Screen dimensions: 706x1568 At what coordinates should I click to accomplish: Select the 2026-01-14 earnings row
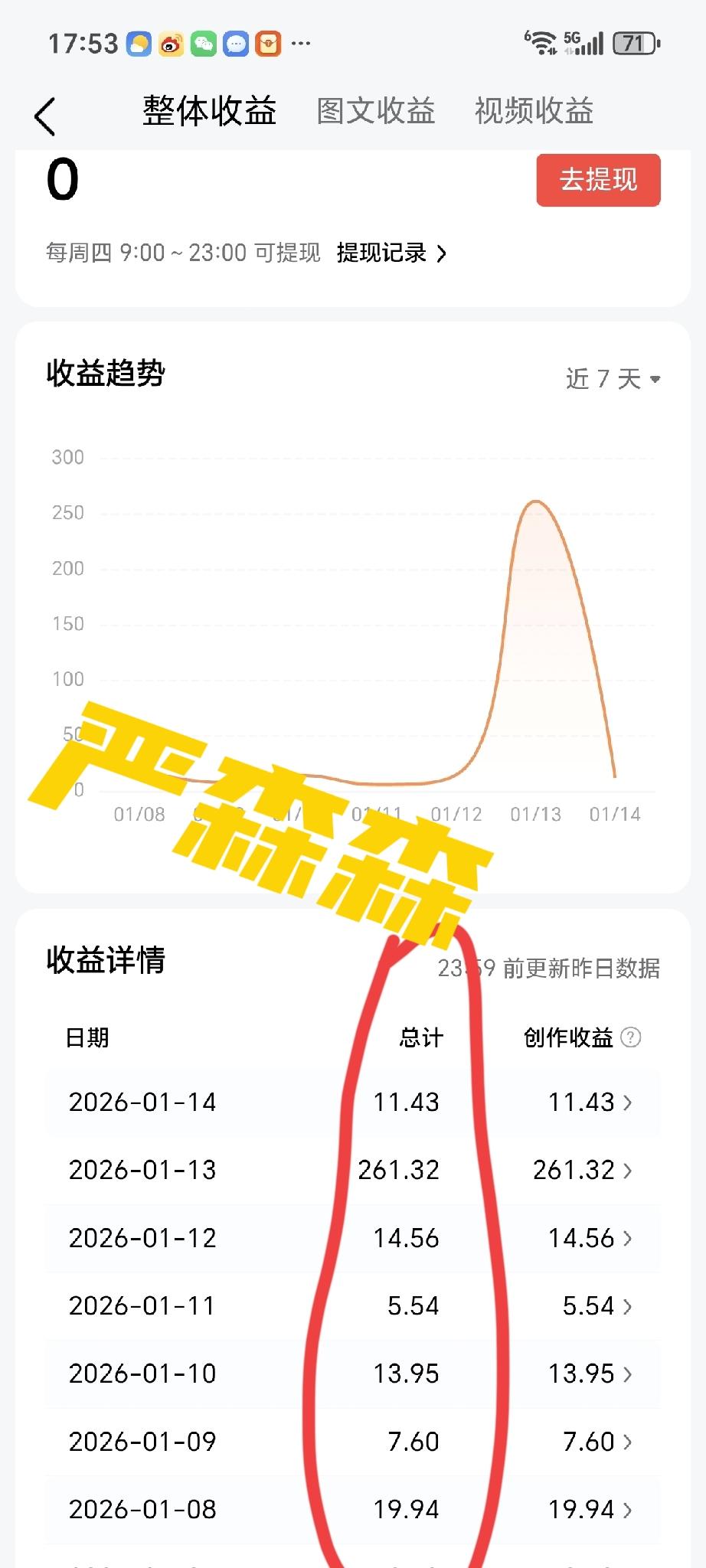(627, 1102)
